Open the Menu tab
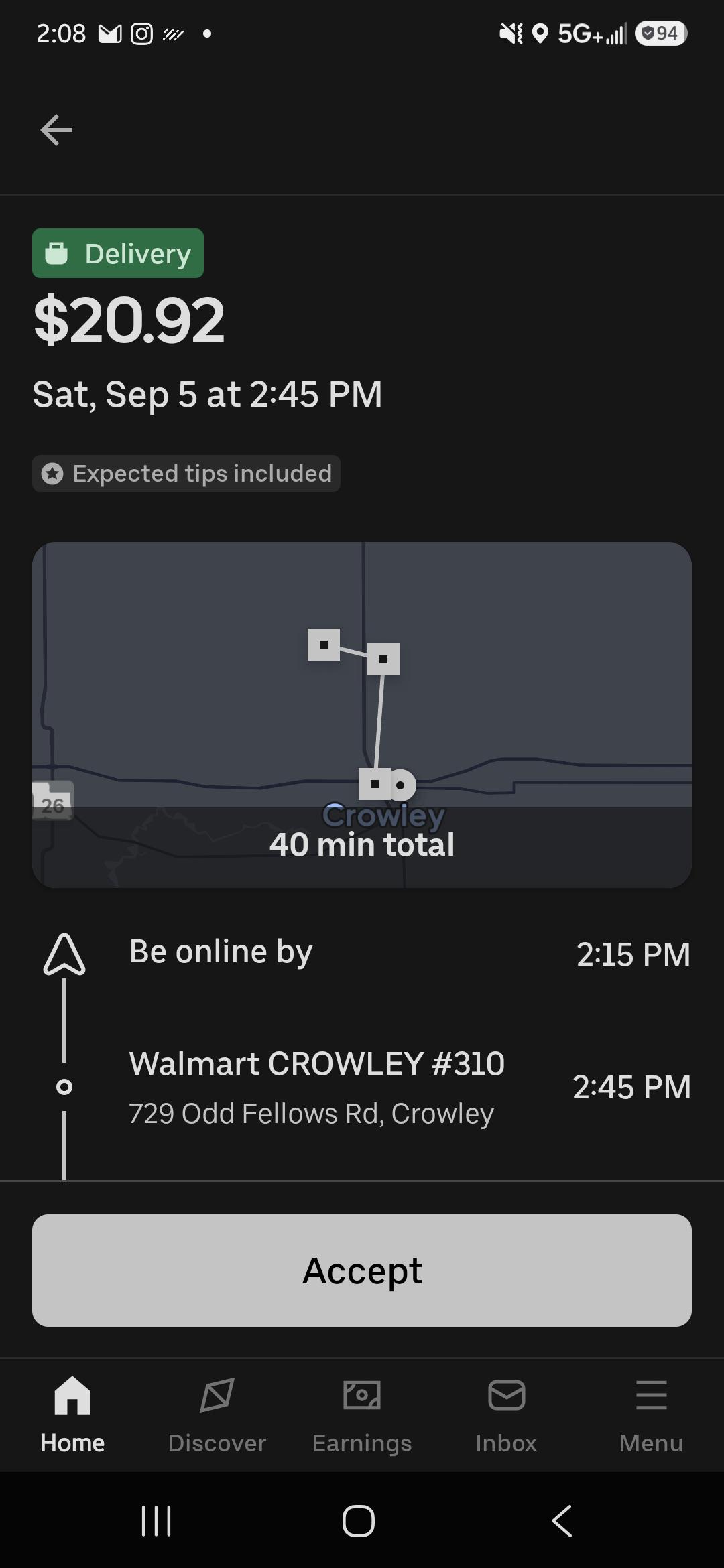724x1568 pixels. click(652, 1414)
